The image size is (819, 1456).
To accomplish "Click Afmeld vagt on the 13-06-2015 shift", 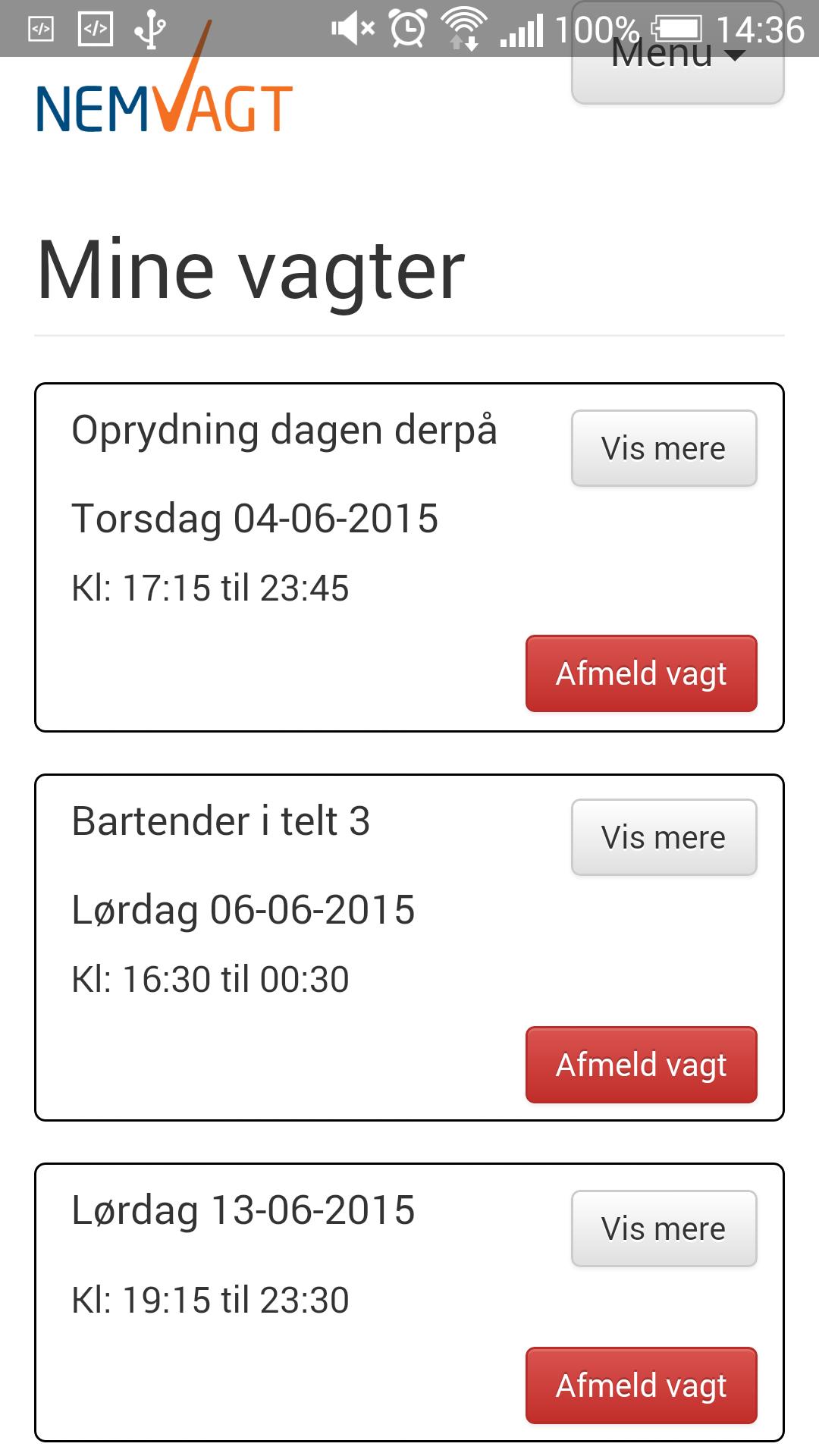I will click(x=641, y=1385).
